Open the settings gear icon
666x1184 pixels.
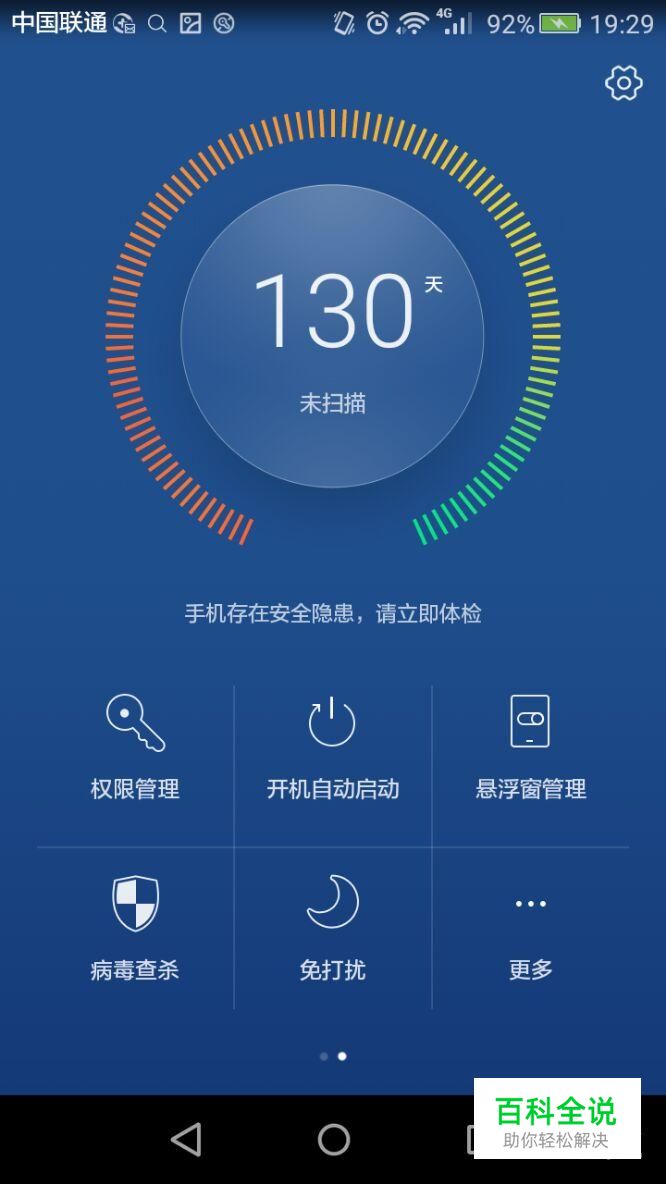(x=623, y=83)
